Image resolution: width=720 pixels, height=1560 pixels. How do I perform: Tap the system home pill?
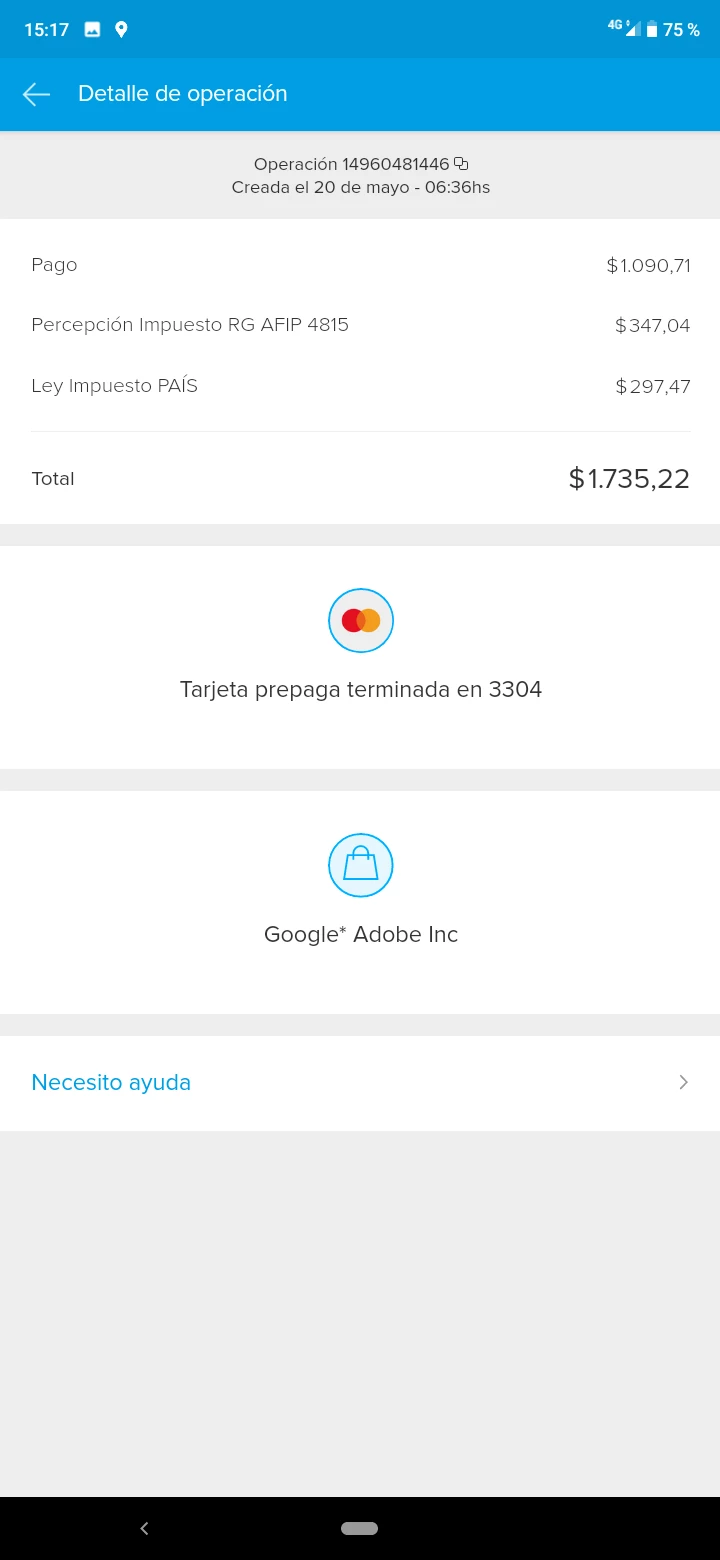pos(359,1528)
